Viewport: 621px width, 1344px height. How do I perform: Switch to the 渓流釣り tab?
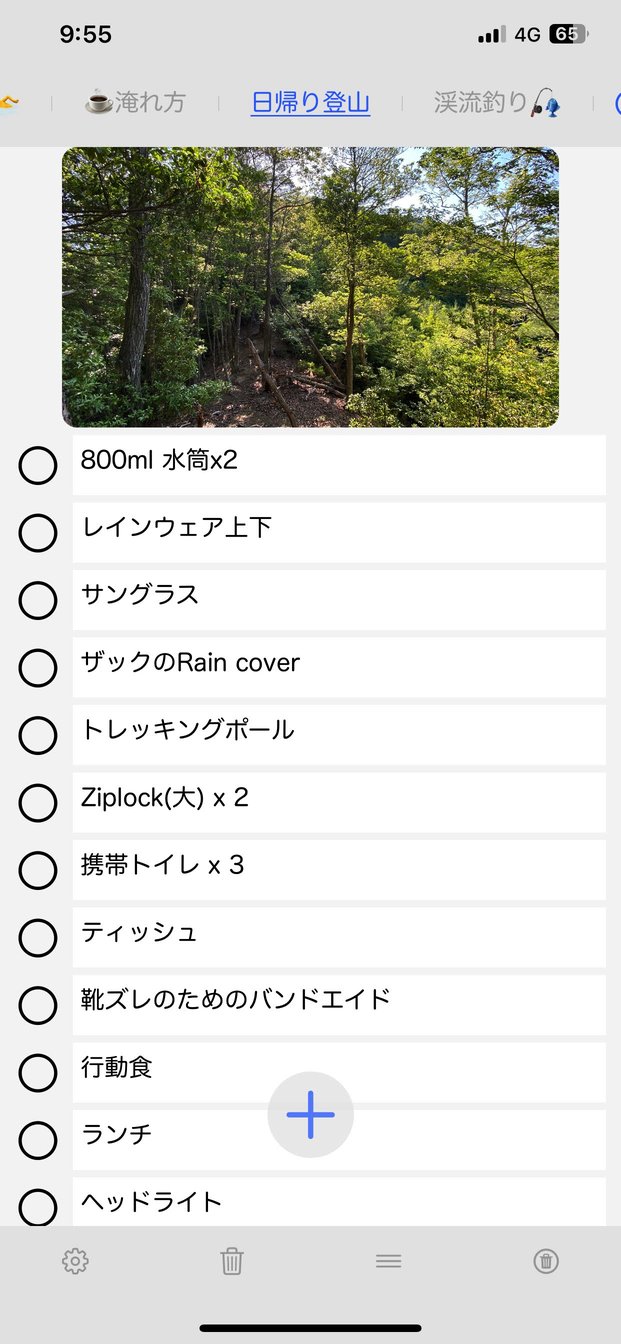click(496, 102)
